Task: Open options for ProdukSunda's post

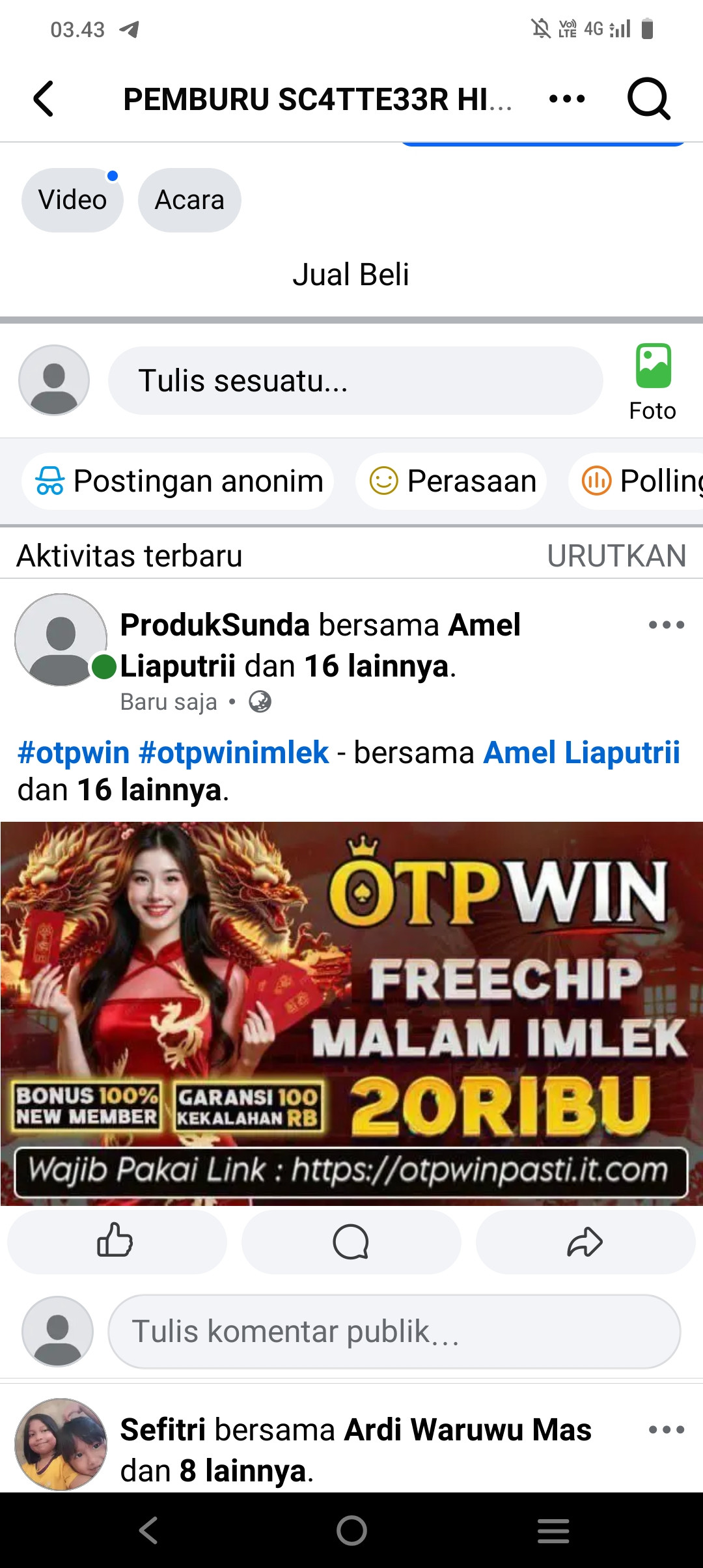Action: pos(667,625)
